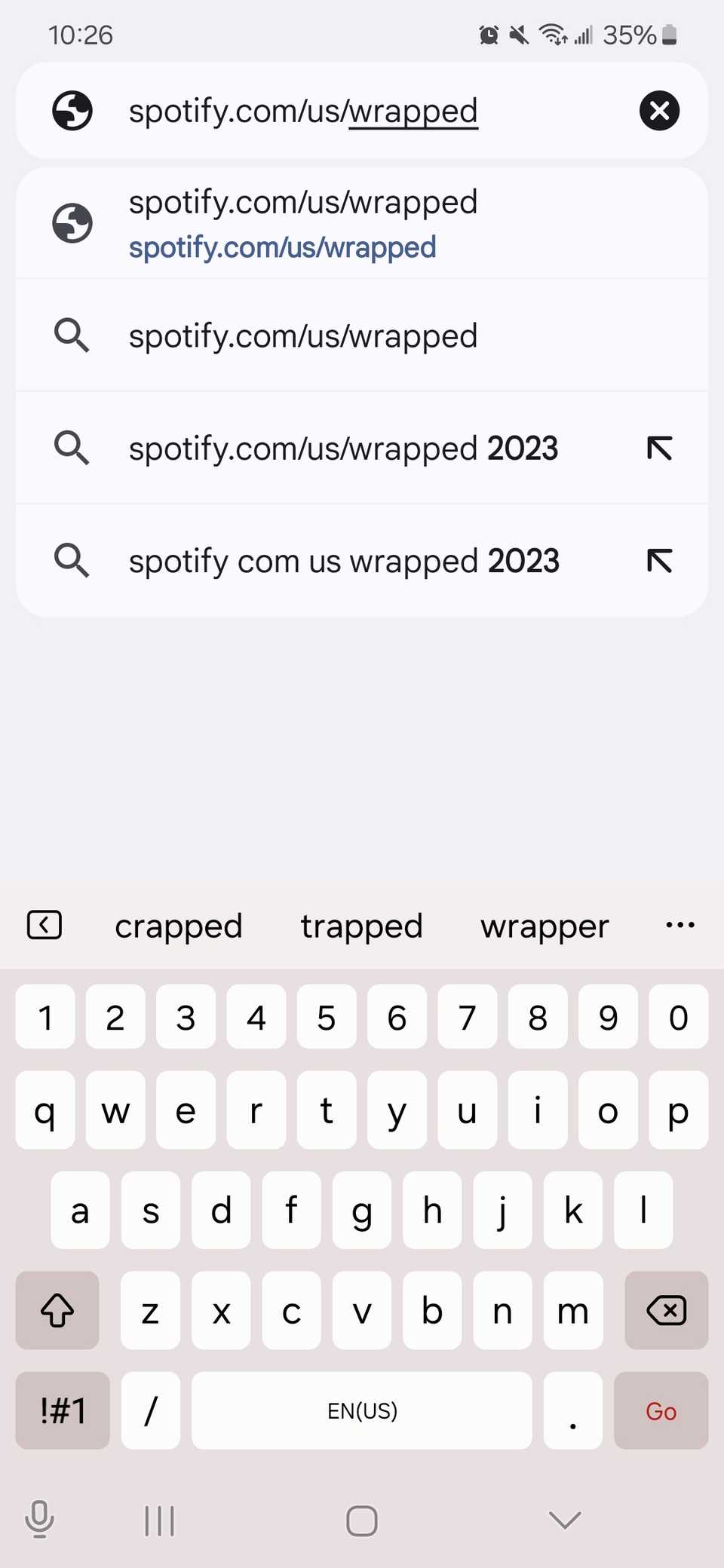Tap the backspace key on the keyboard
Image resolution: width=724 pixels, height=1568 pixels.
pos(666,1311)
